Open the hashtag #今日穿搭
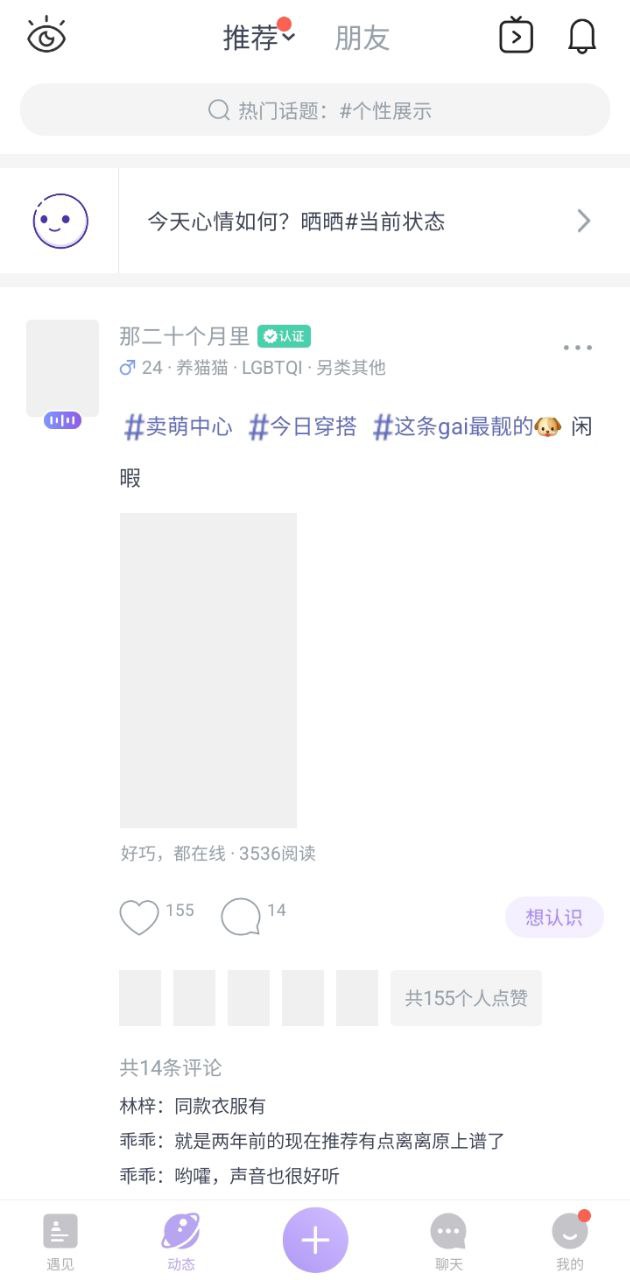Image resolution: width=630 pixels, height=1280 pixels. pos(303,428)
